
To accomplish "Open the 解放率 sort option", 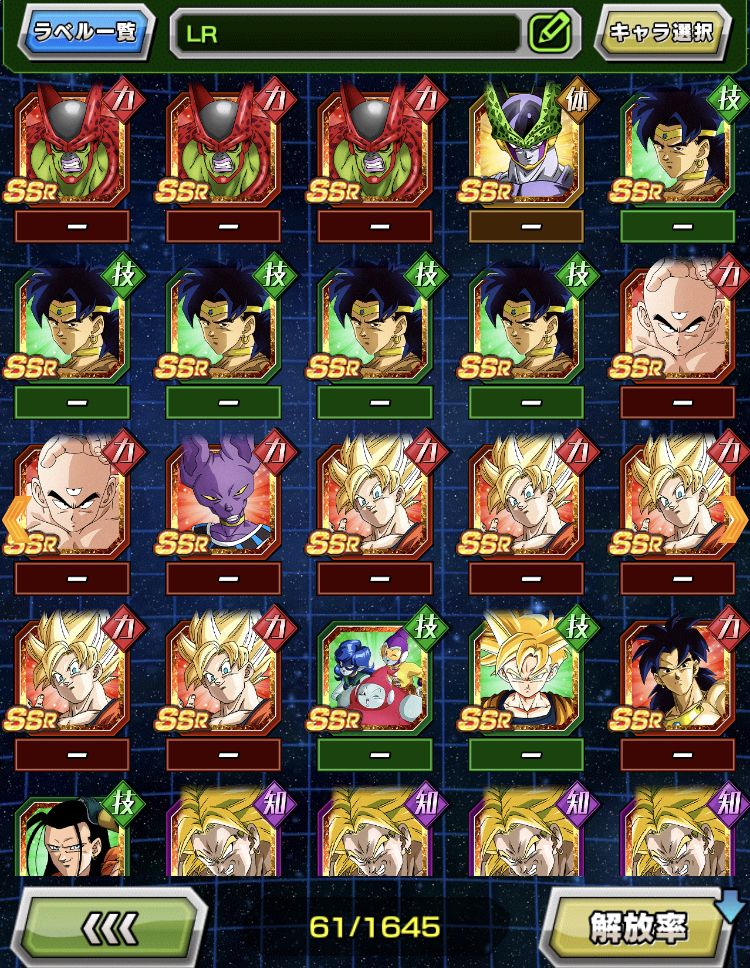I will tap(642, 927).
